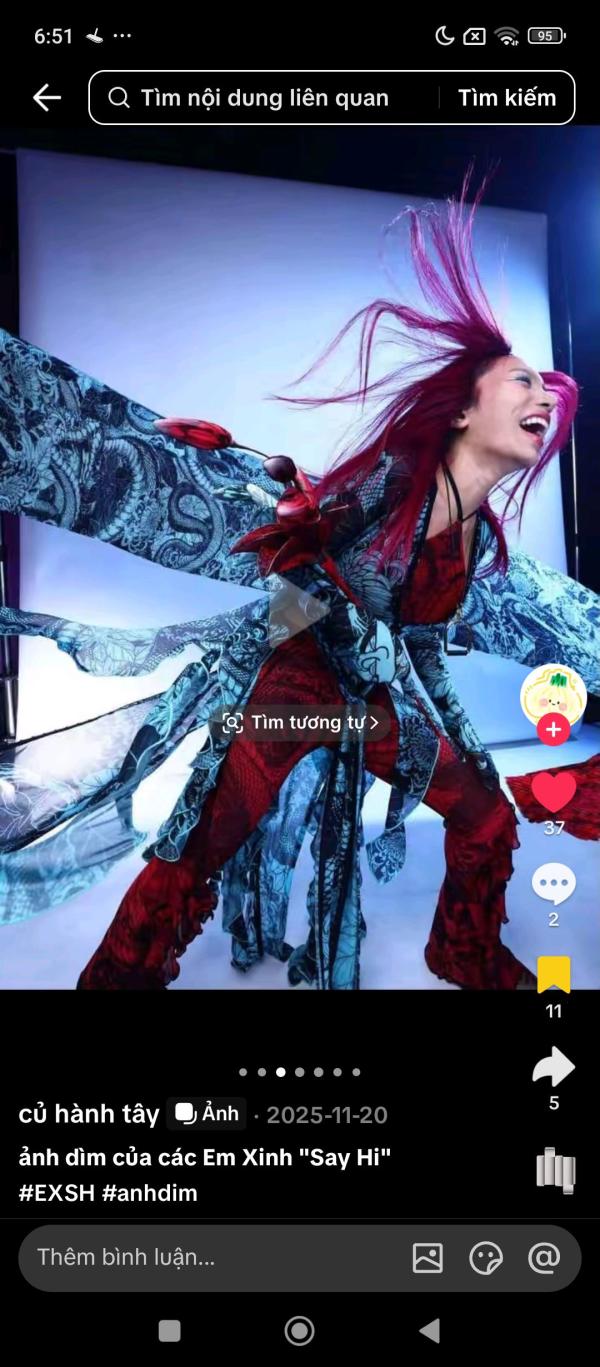Go back with the top-left arrow
The width and height of the screenshot is (600, 1367).
click(47, 97)
